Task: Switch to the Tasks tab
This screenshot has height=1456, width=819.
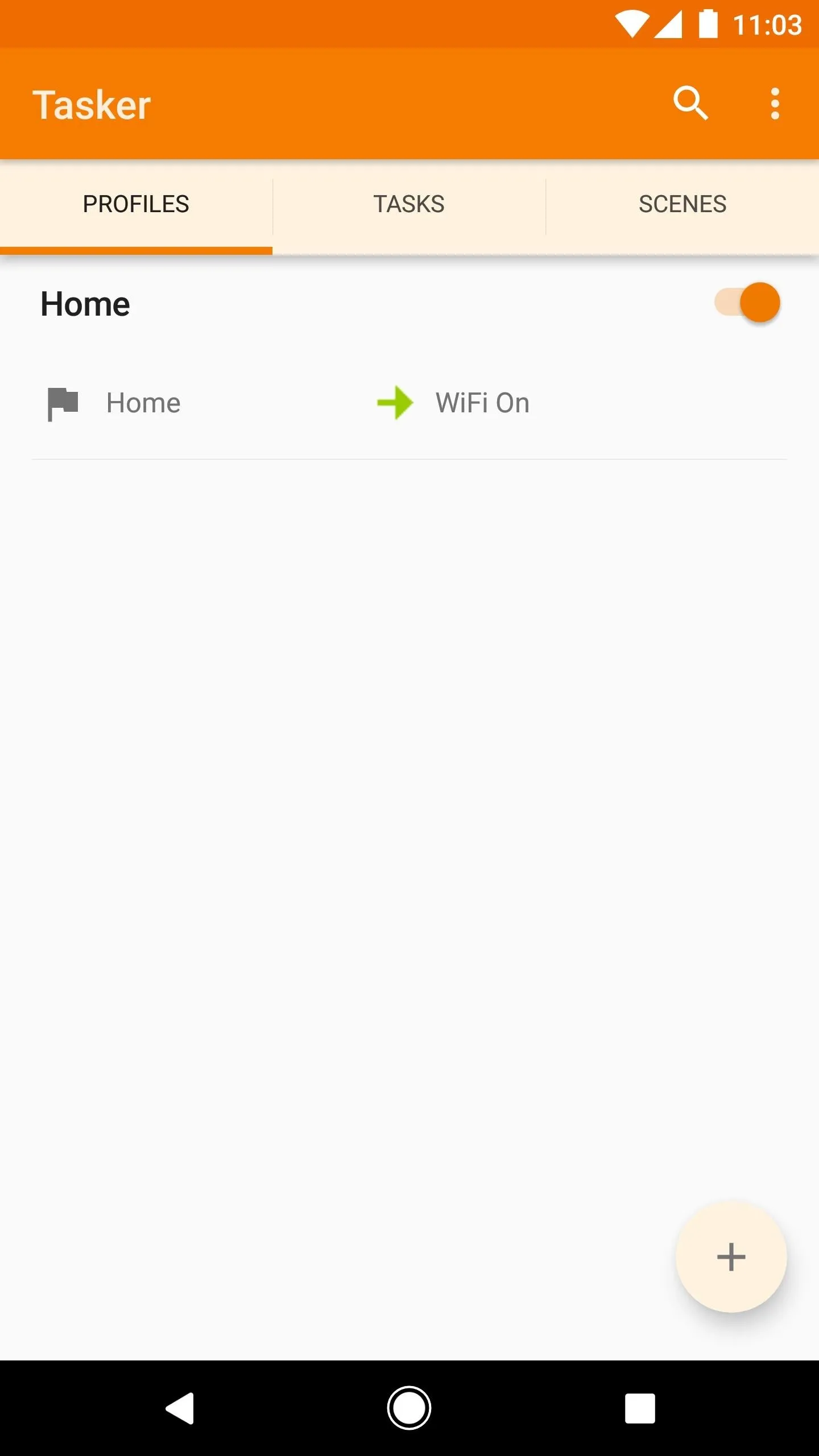Action: tap(409, 205)
